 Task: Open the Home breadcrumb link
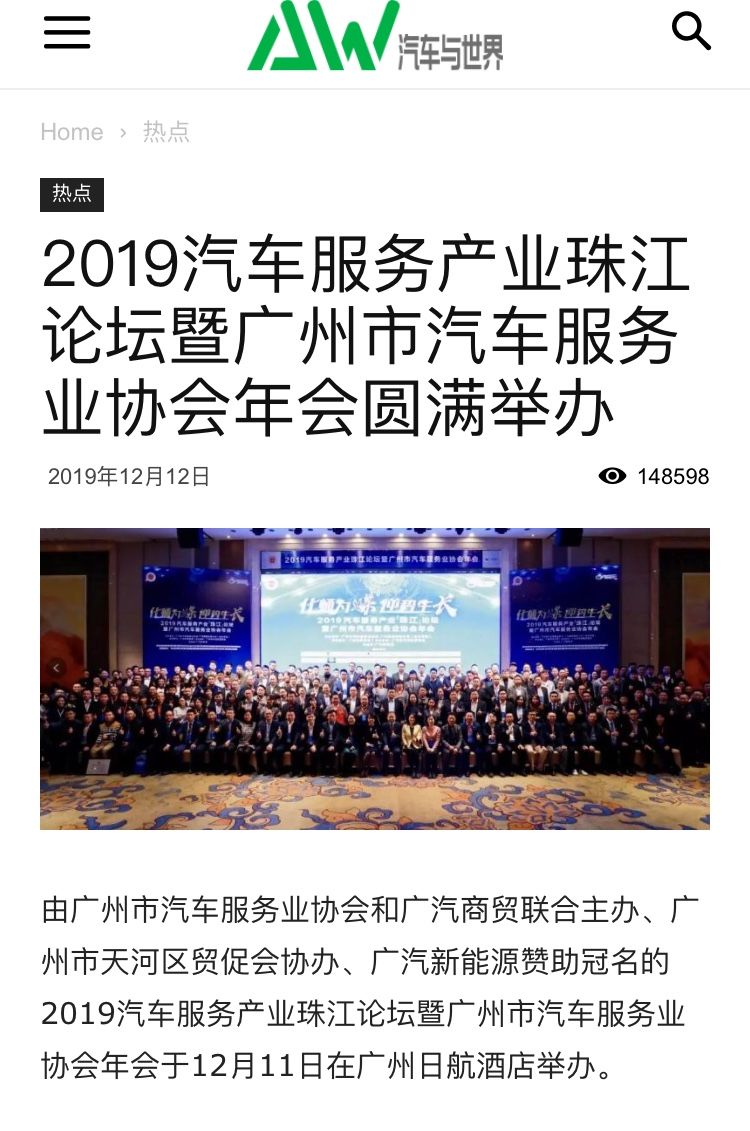[x=72, y=132]
